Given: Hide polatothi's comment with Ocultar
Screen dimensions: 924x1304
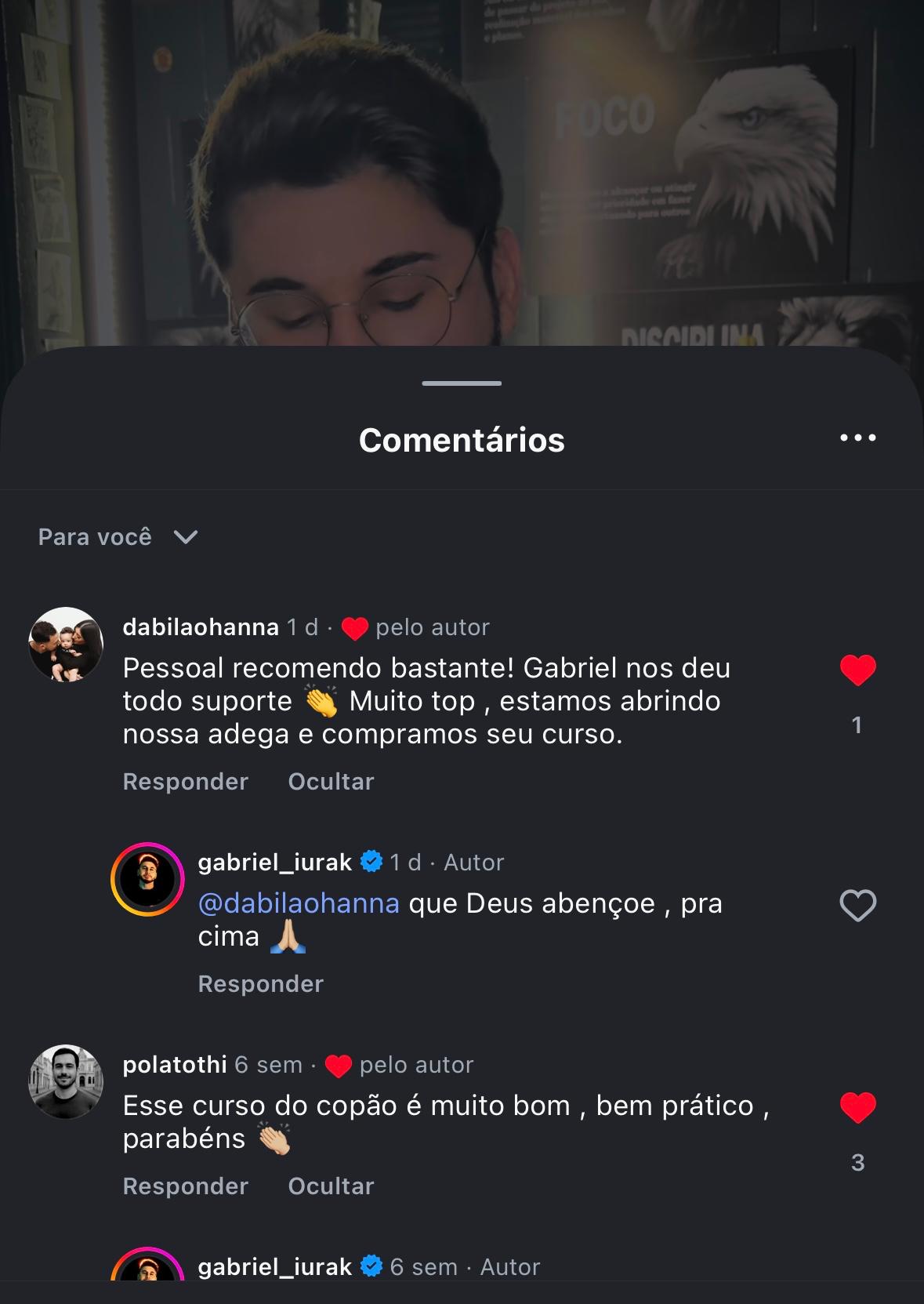Looking at the screenshot, I should [331, 1186].
